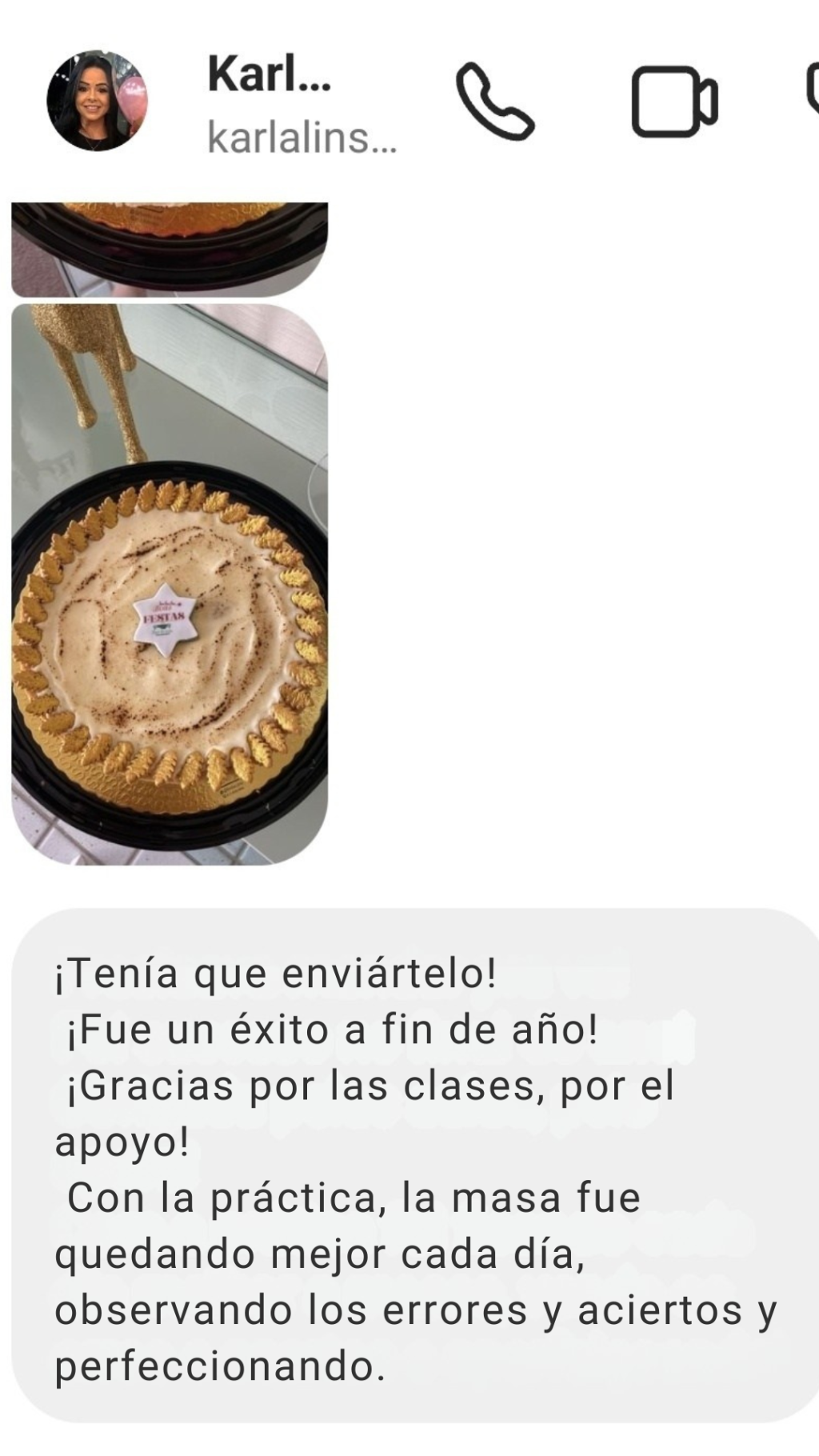Start a video call with Karla

click(674, 102)
